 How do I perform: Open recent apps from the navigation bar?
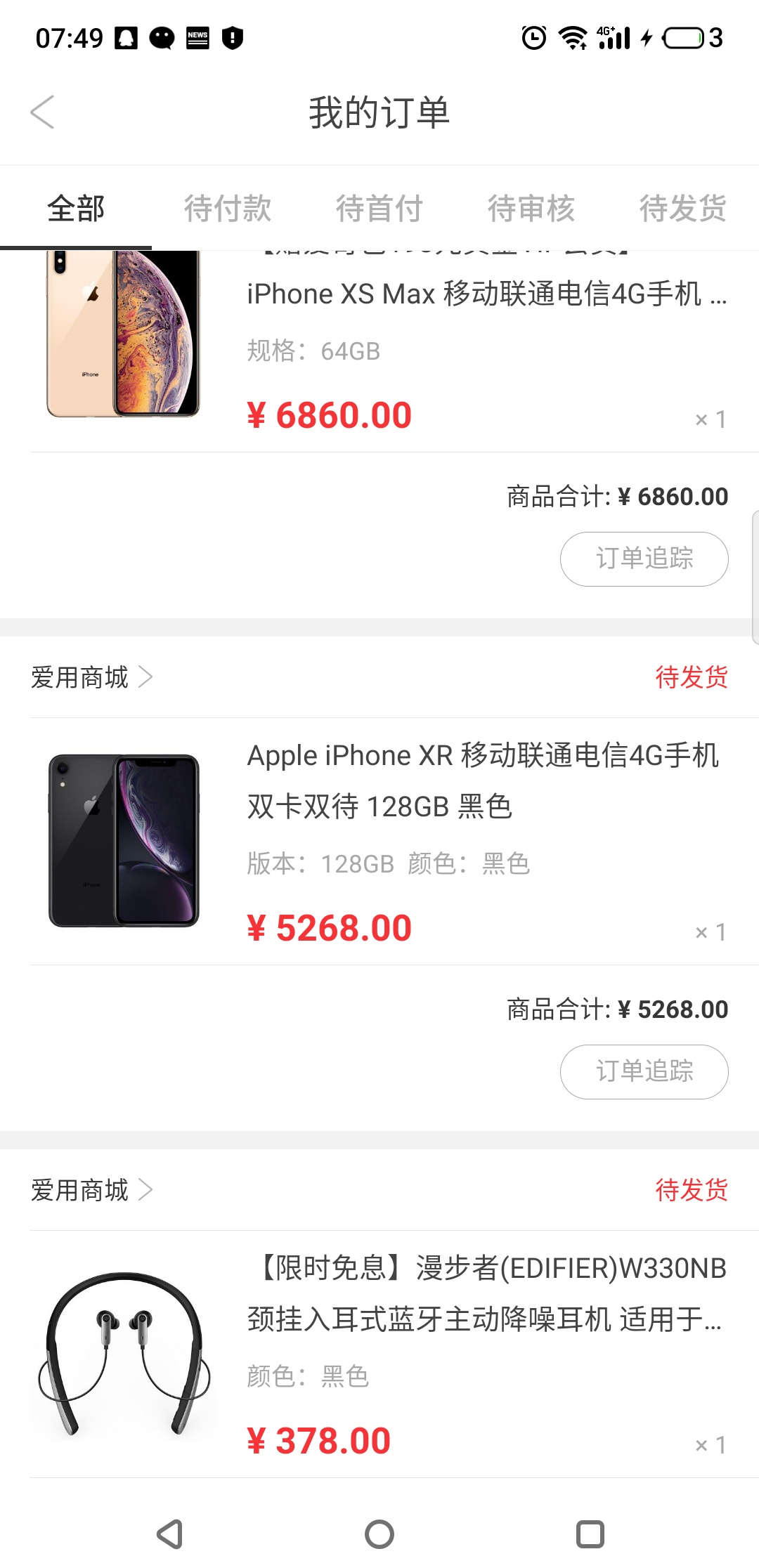pyautogui.click(x=590, y=1534)
